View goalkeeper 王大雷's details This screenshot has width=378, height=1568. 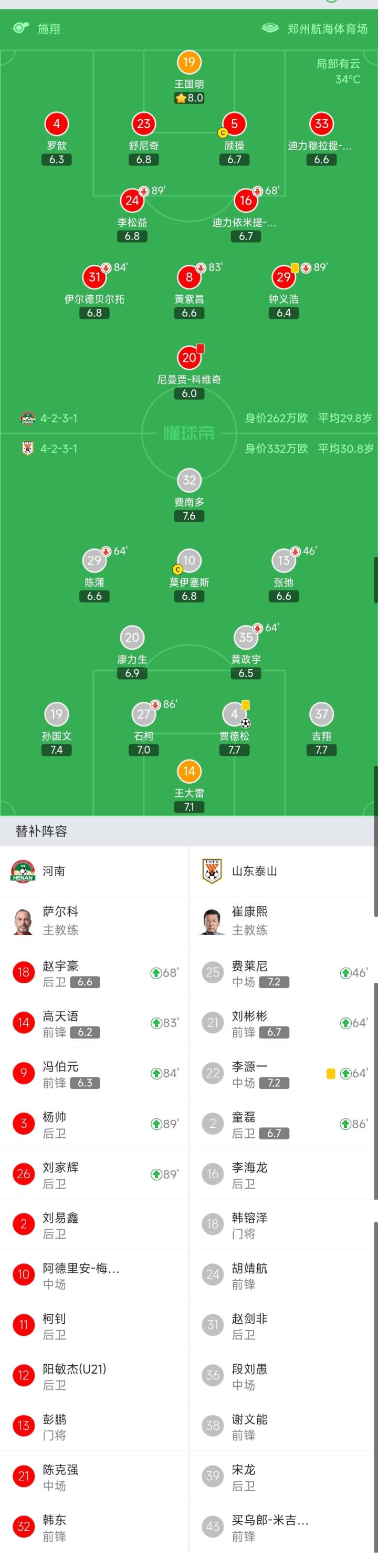tap(188, 772)
